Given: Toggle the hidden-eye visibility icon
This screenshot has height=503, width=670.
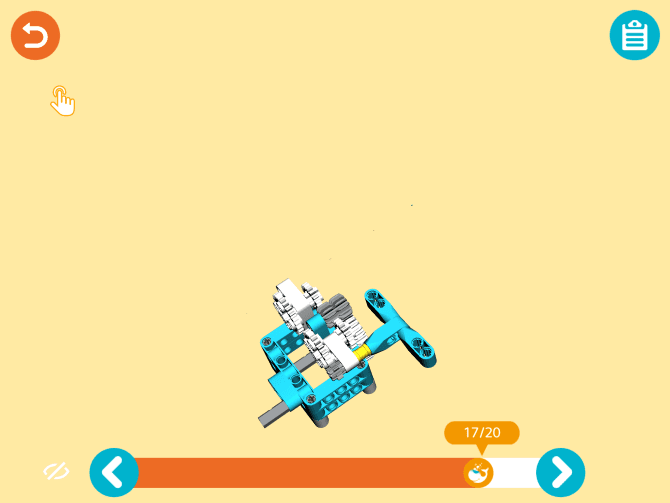Looking at the screenshot, I should 55,471.
